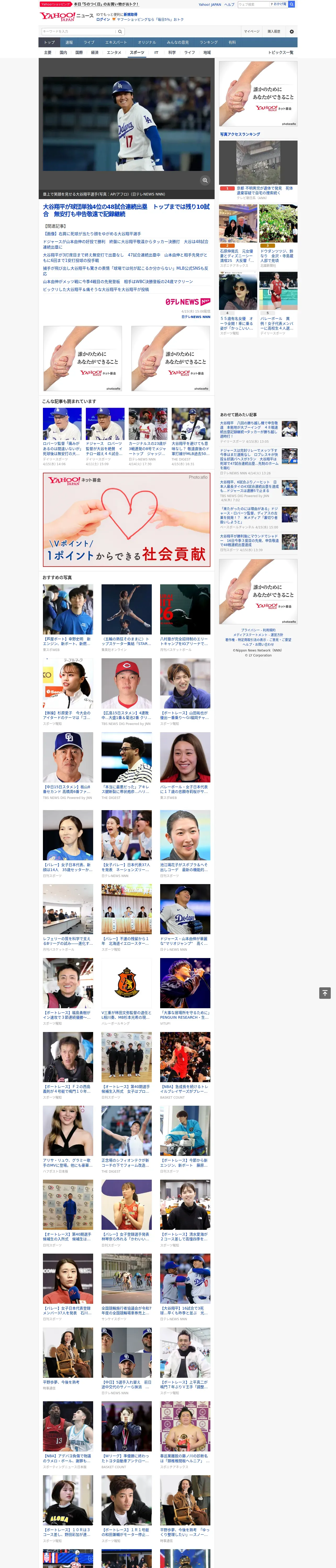
Task: Open the ヘルプ link at top
Action: click(x=229, y=4)
